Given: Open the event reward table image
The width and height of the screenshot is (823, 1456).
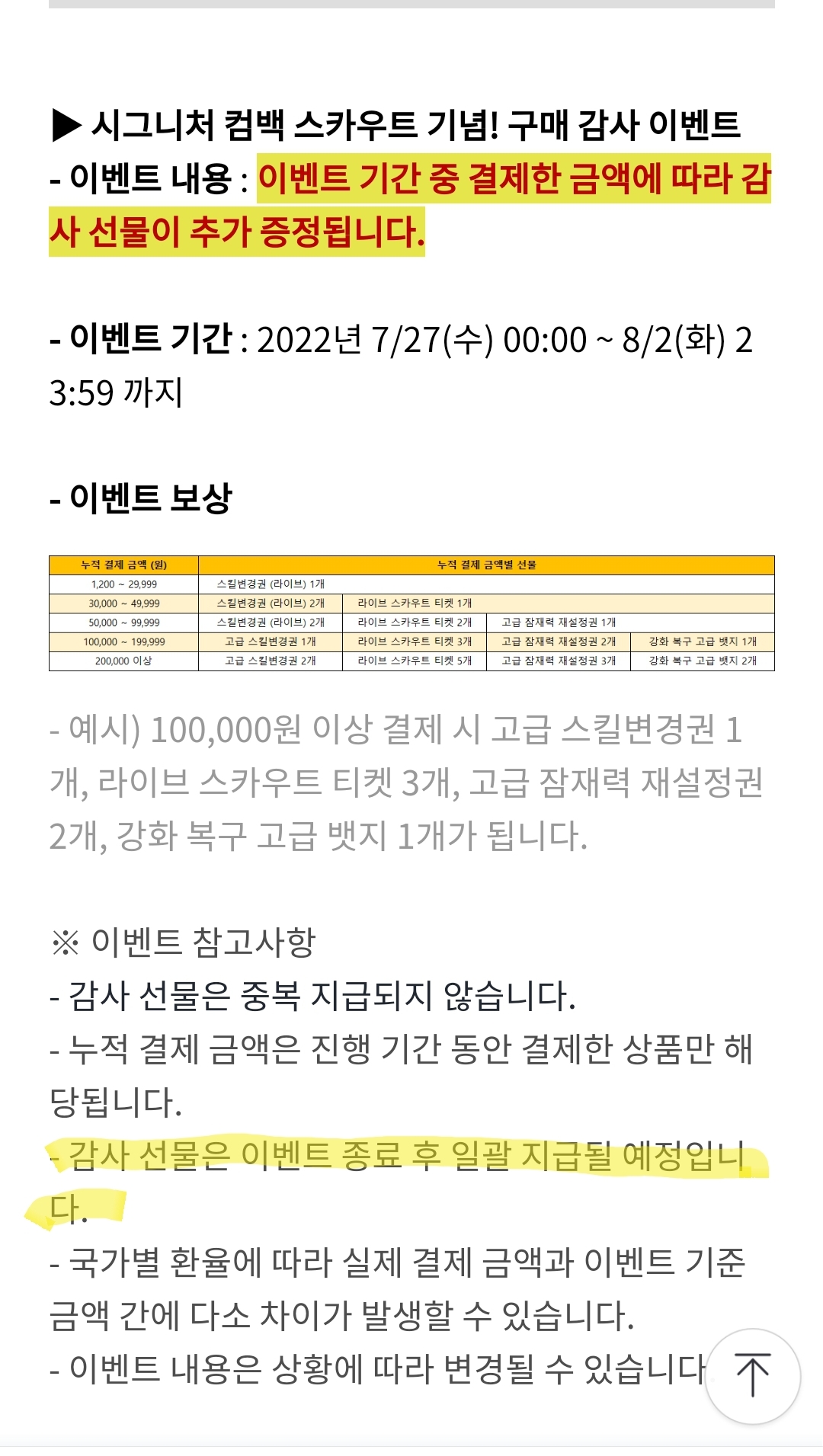Looking at the screenshot, I should pos(411,613).
